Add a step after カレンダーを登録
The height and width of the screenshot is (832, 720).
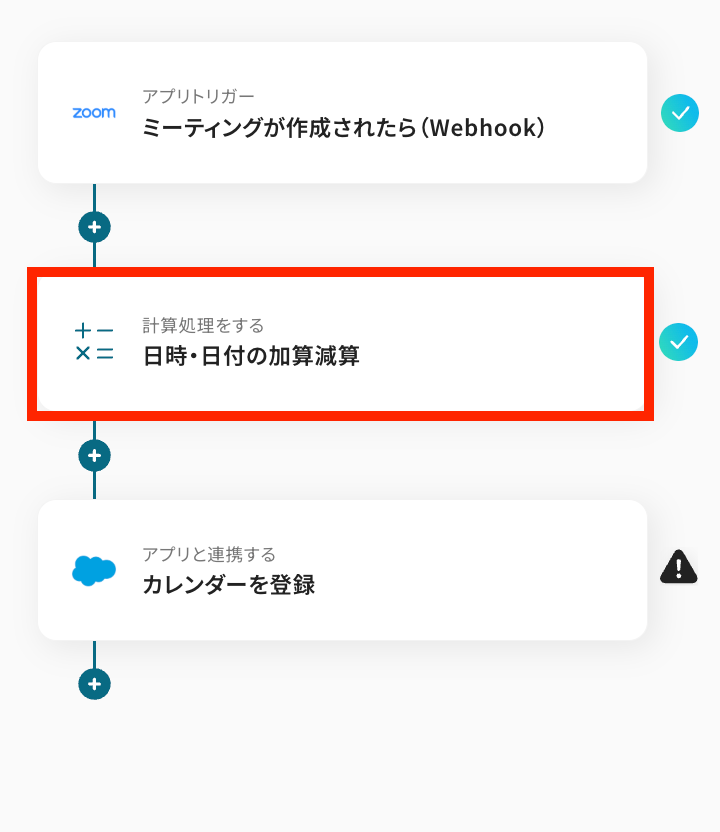[94, 685]
